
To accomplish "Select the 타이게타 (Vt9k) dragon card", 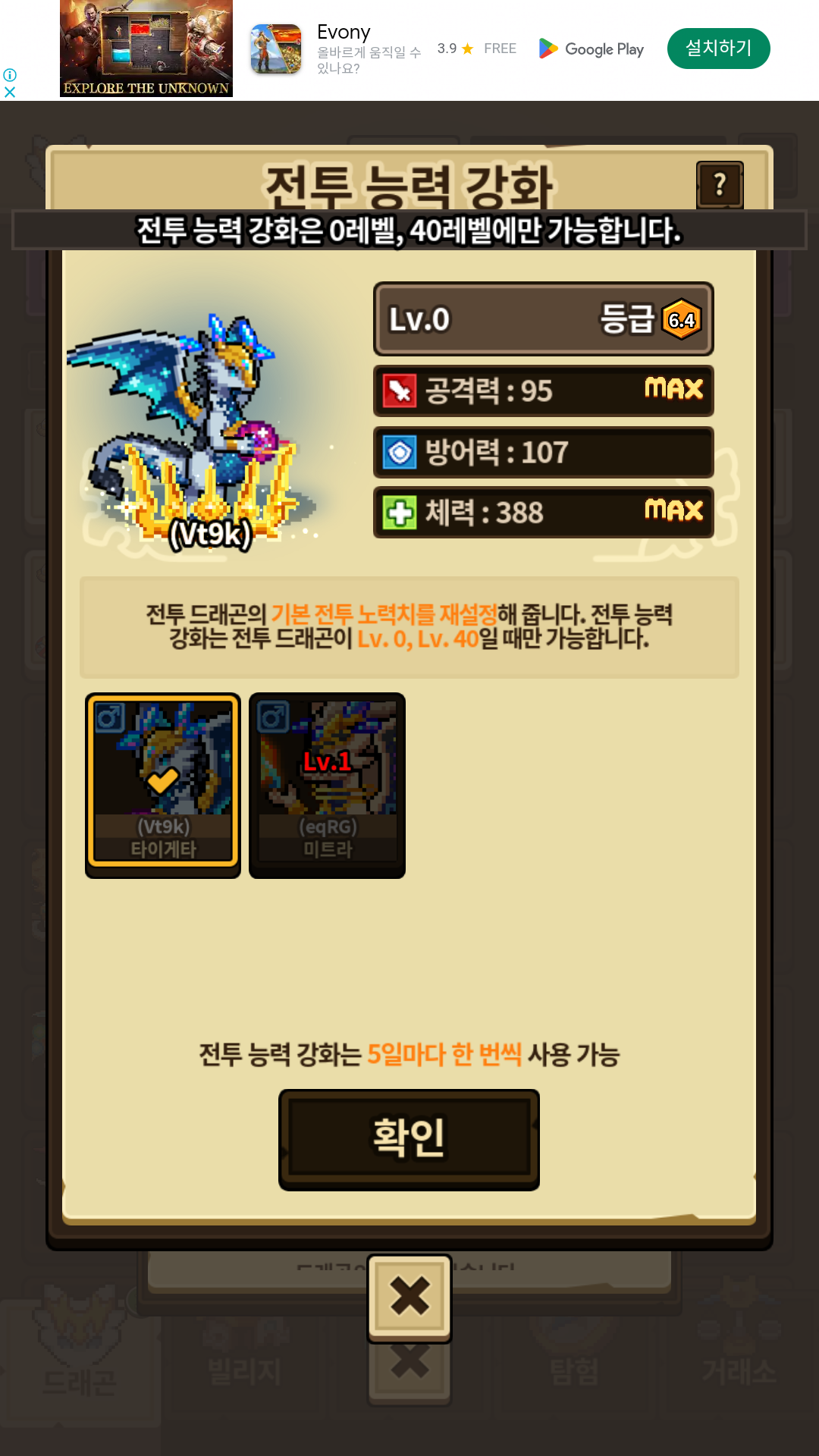I will pyautogui.click(x=163, y=785).
